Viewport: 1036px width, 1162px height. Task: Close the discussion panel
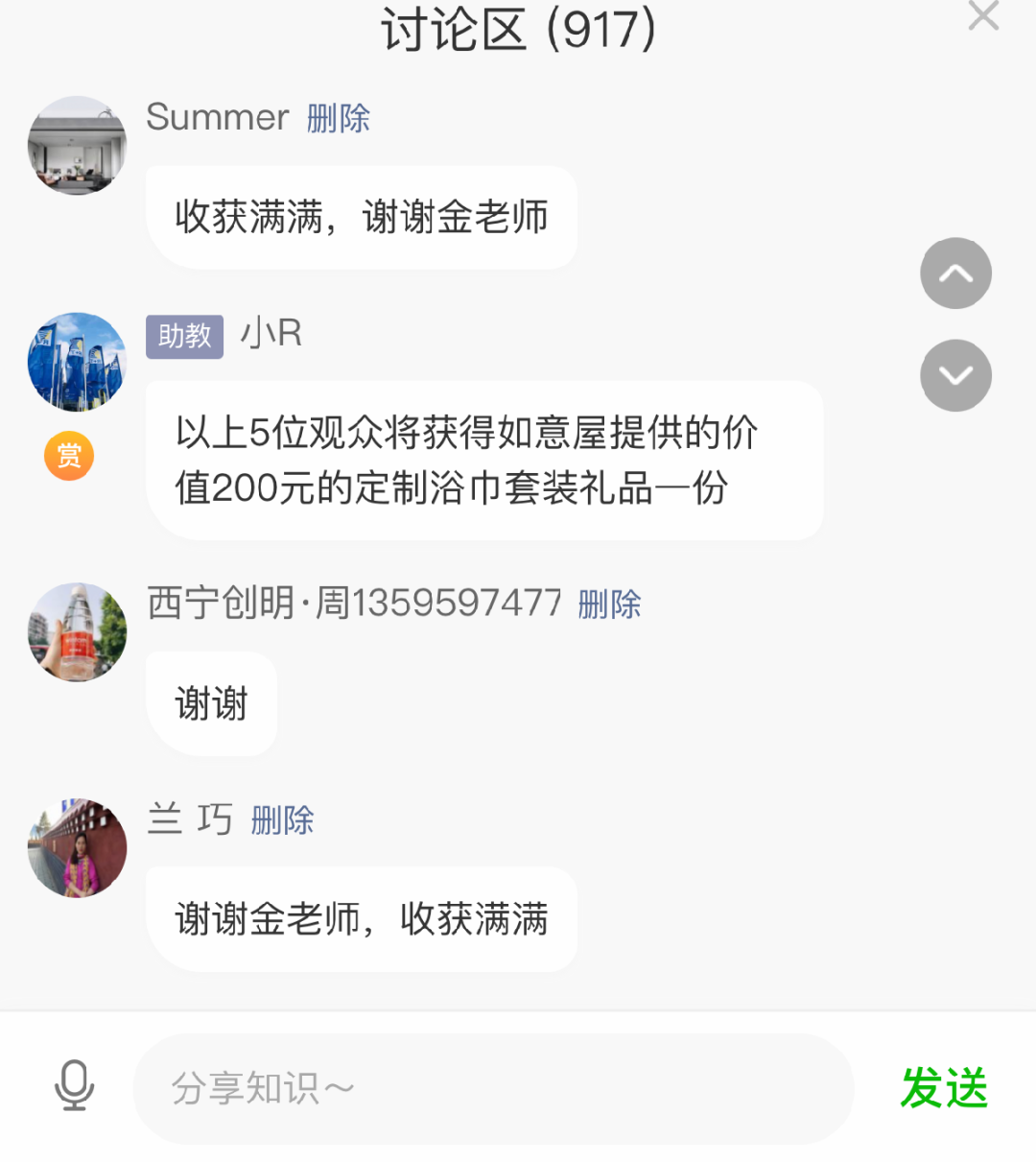coord(983,16)
